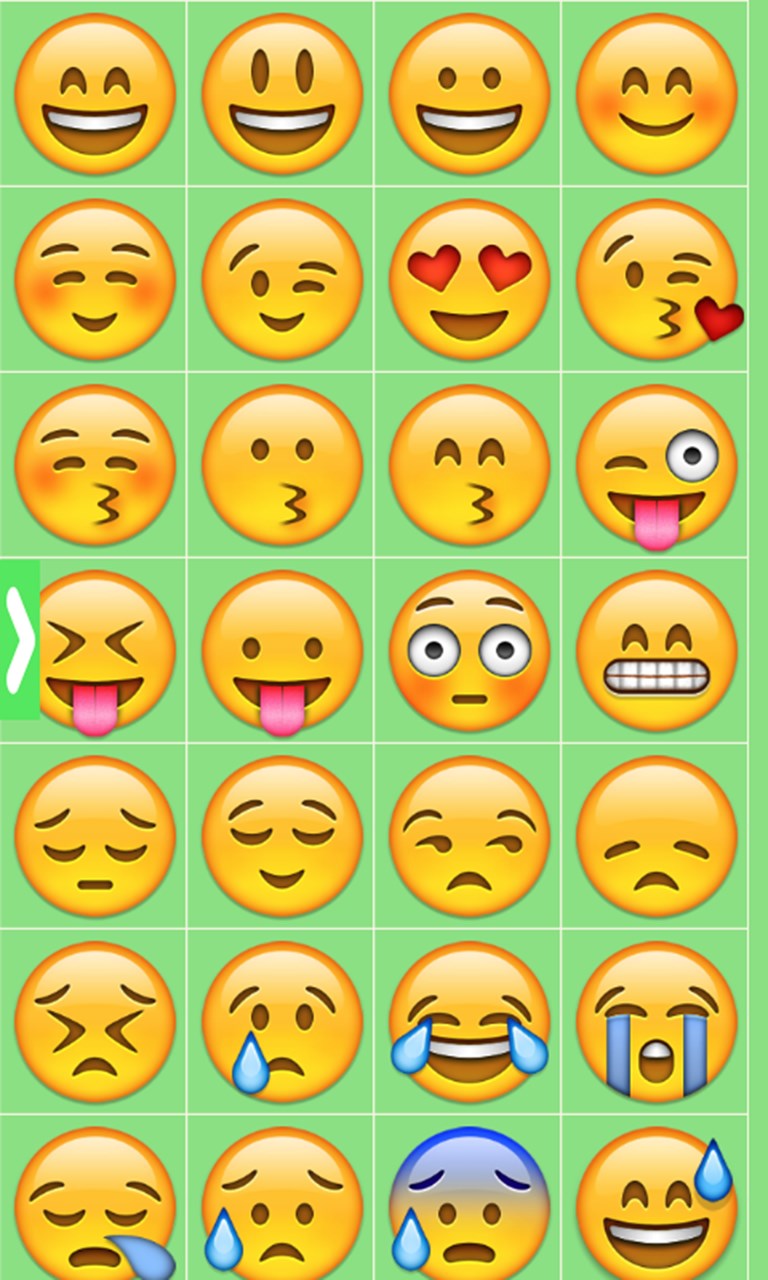Tap the crying emoji with single tear
The height and width of the screenshot is (1280, 768).
point(282,1022)
